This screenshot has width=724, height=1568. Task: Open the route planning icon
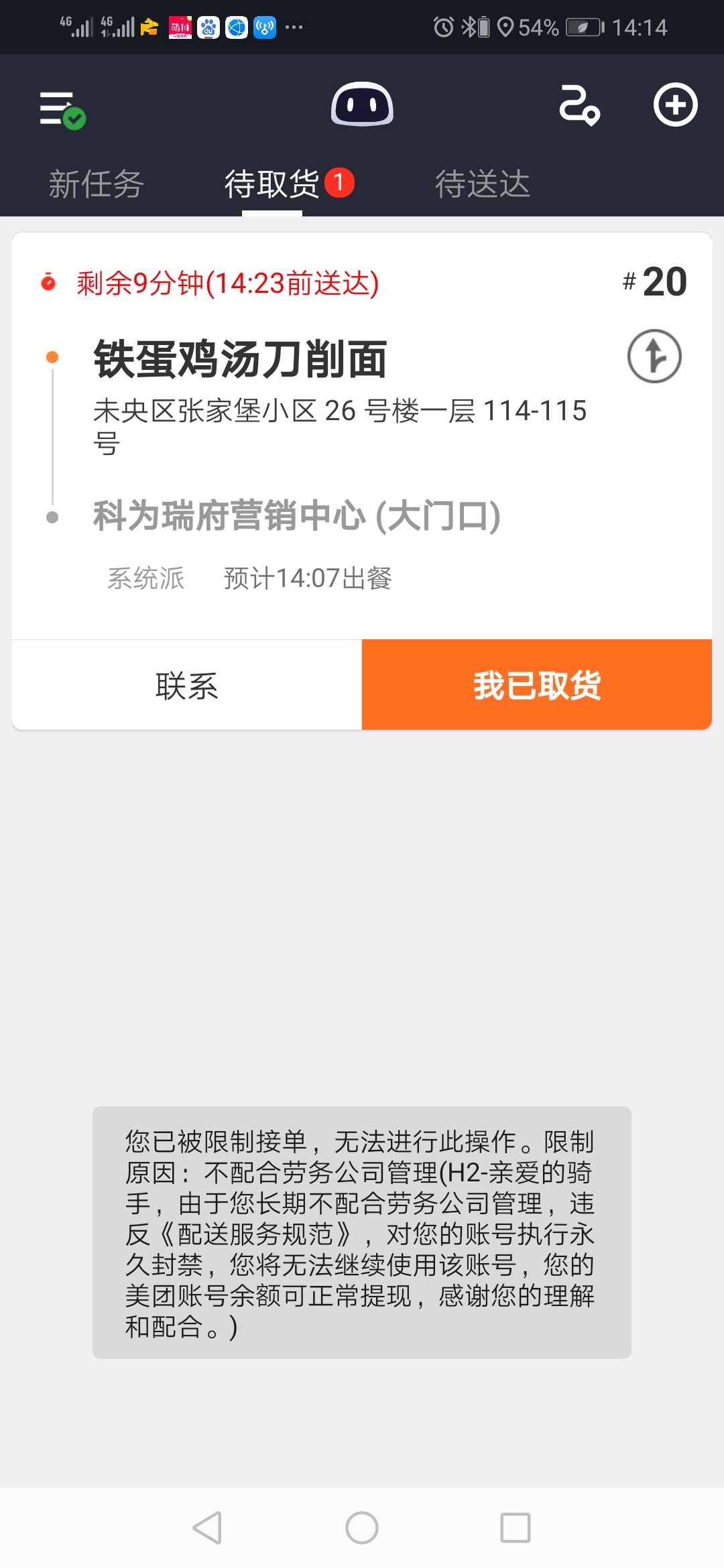pos(579,106)
